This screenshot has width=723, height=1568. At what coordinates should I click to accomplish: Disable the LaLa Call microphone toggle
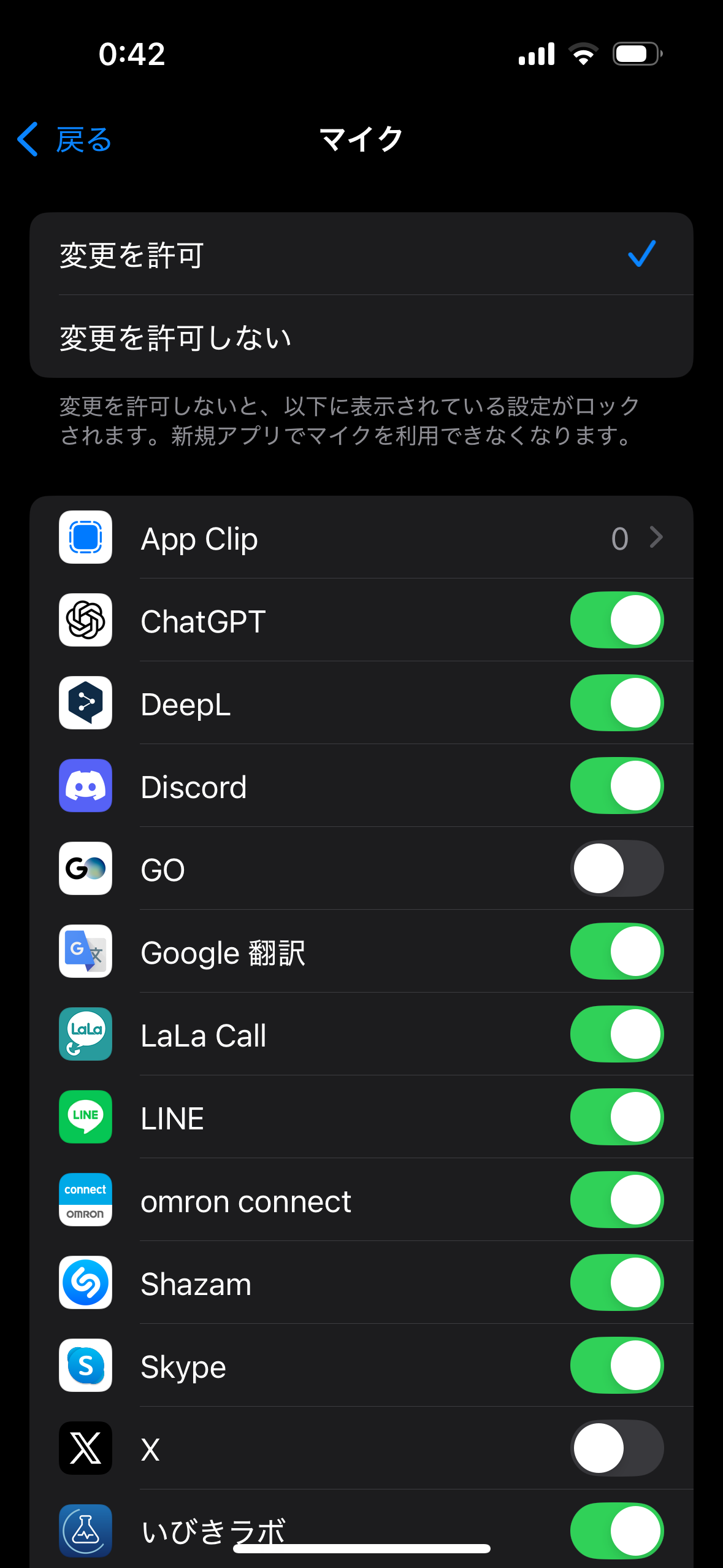pos(616,1034)
